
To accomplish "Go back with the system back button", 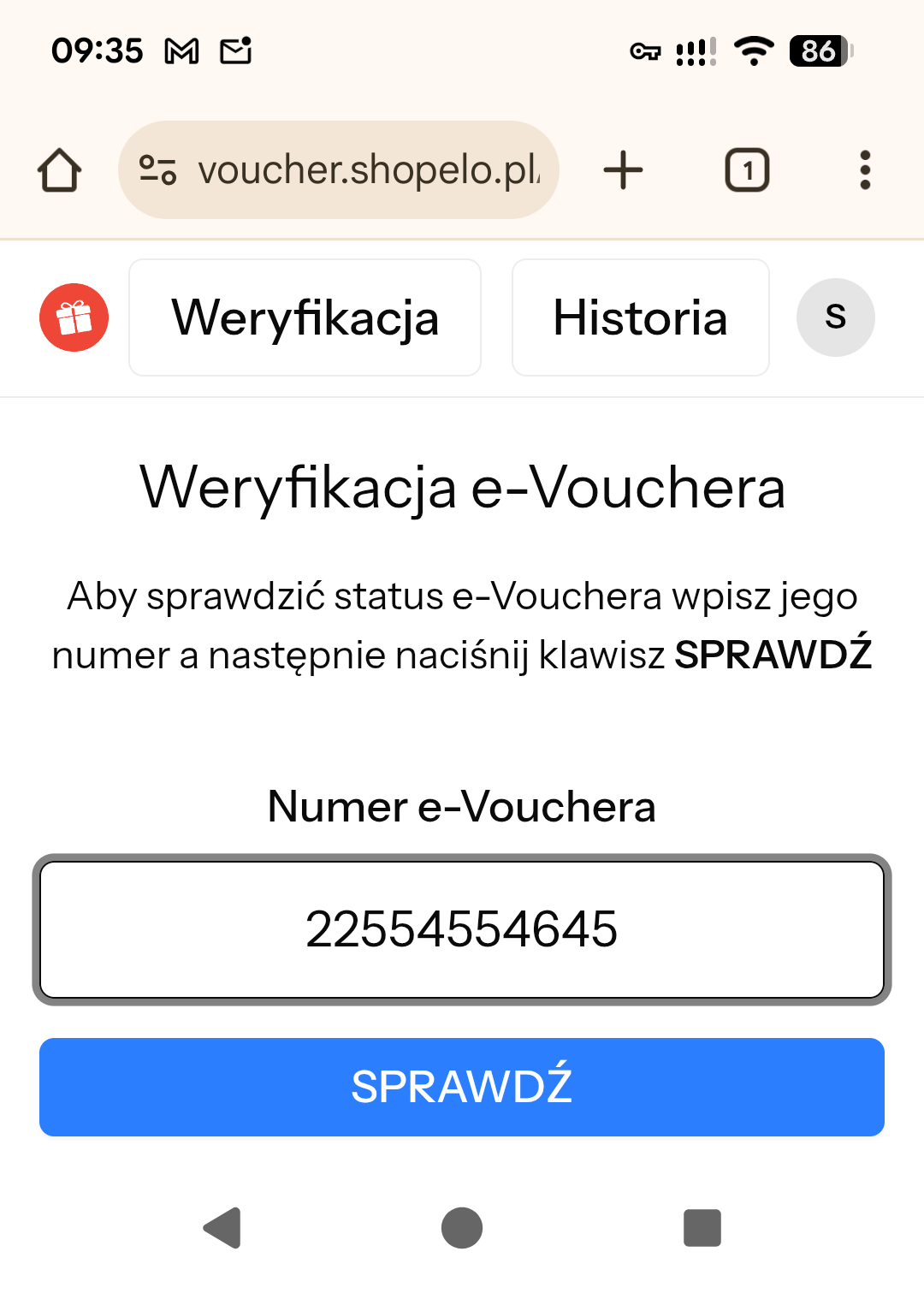I will (x=223, y=1228).
